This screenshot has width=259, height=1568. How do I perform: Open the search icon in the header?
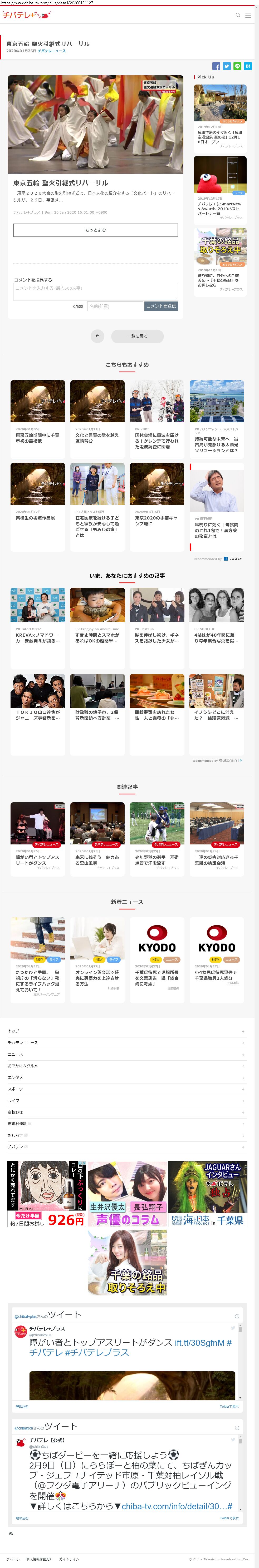click(x=238, y=15)
